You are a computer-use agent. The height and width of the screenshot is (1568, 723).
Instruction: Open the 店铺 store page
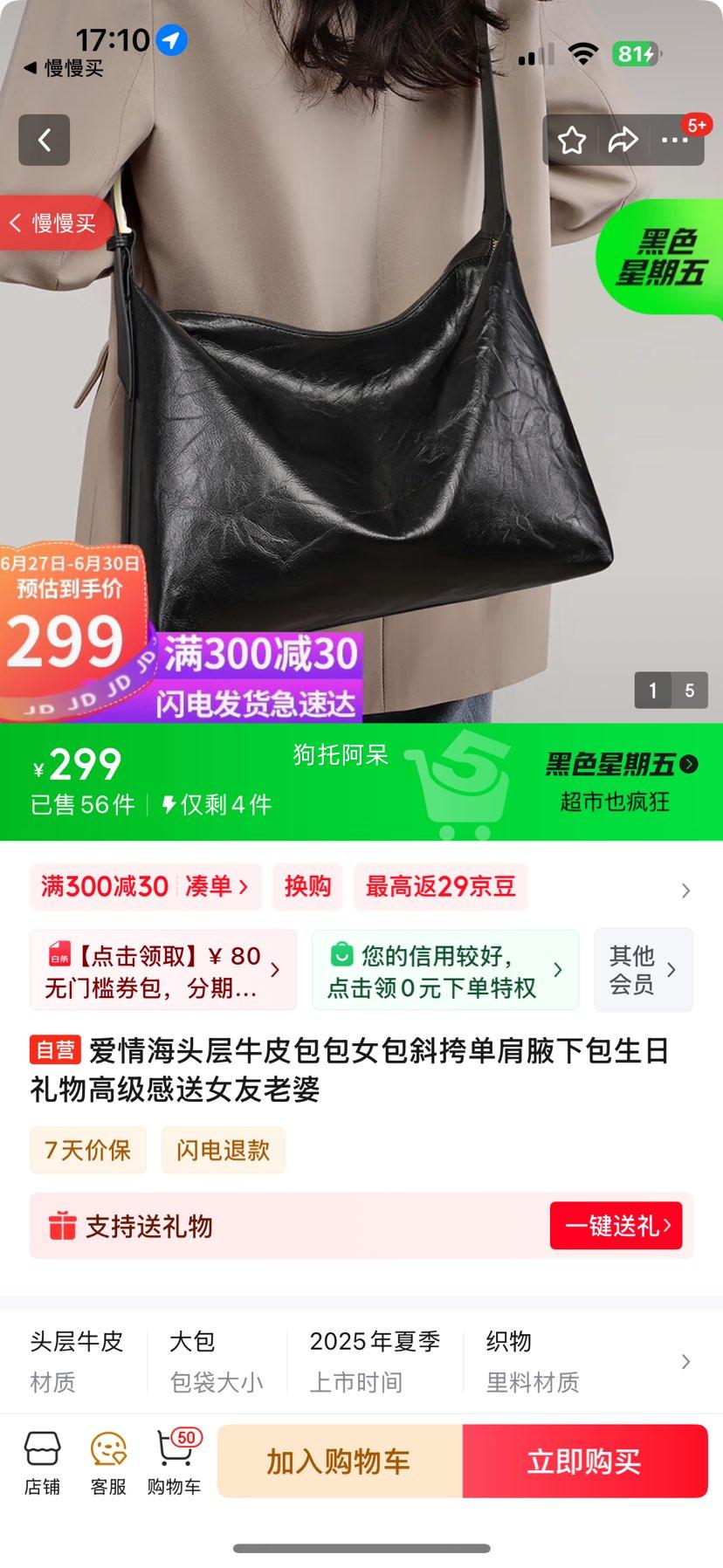coord(42,1463)
